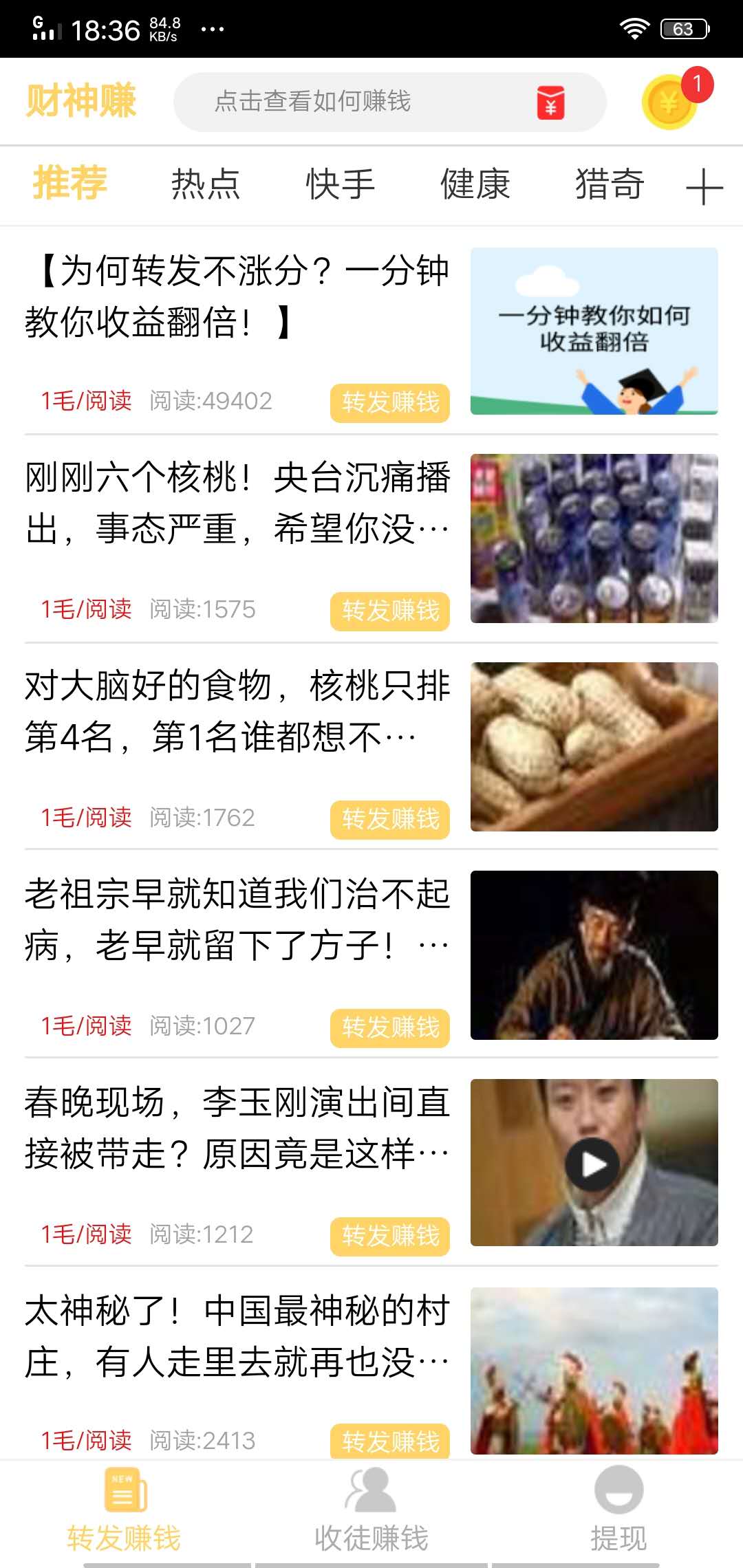This screenshot has width=743, height=1568.
Task: Play the 春晚现场 李玉刚 video
Action: [592, 1164]
